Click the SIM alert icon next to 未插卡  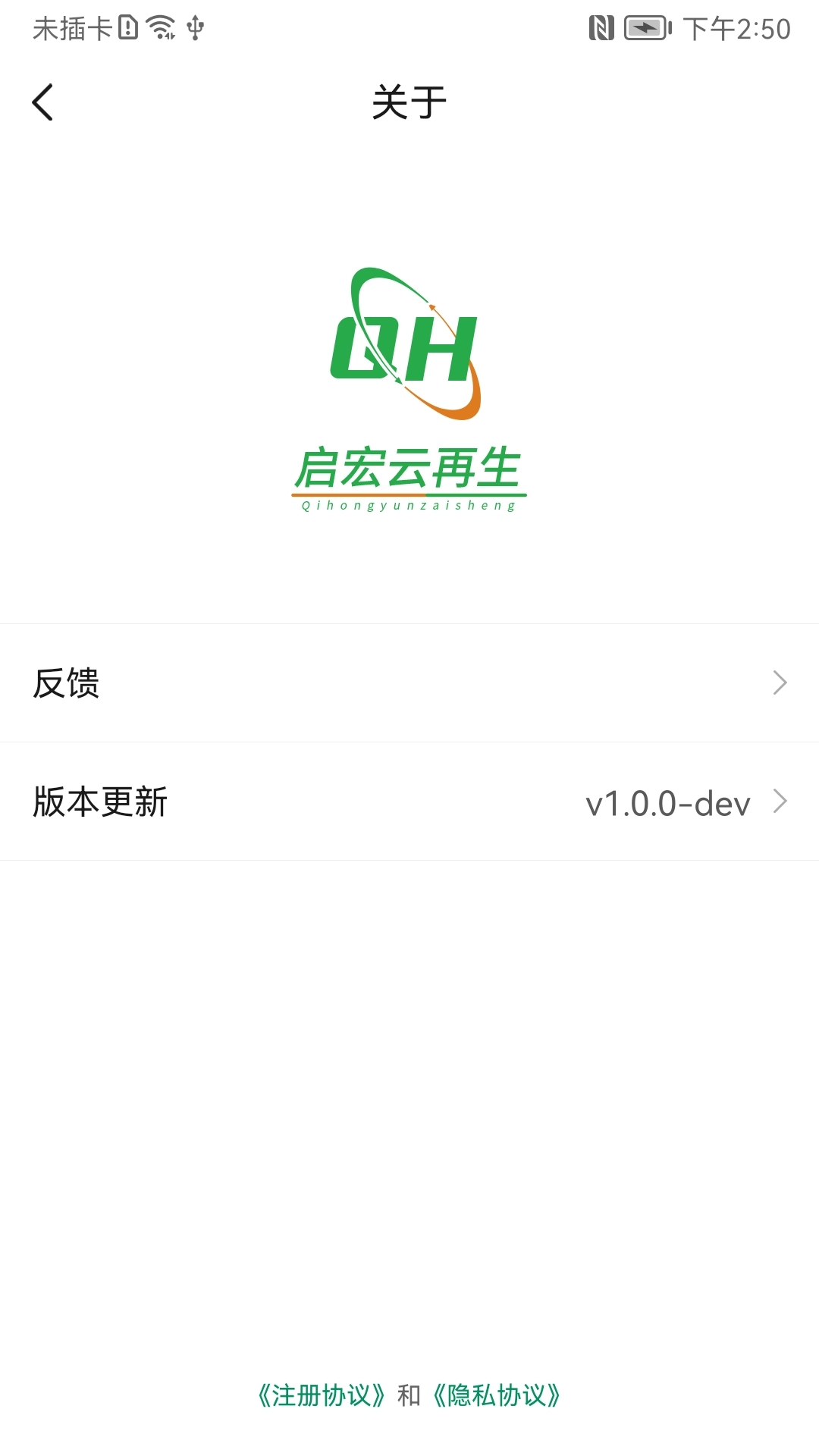[x=127, y=27]
